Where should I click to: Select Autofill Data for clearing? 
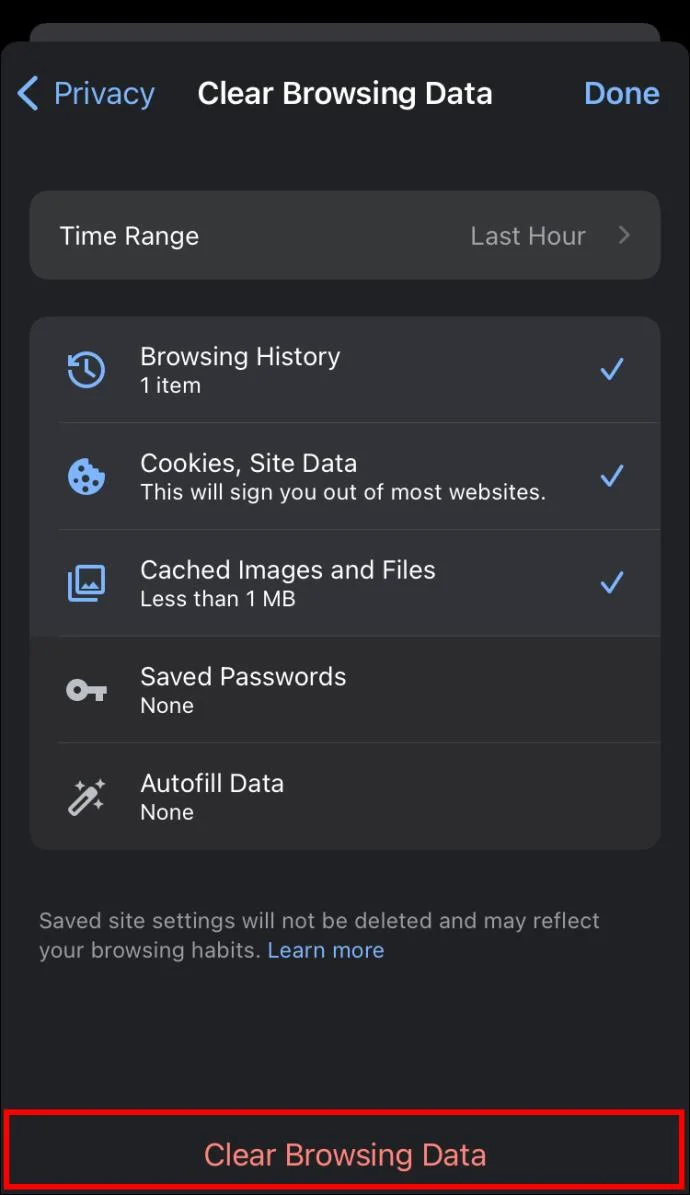tap(345, 796)
